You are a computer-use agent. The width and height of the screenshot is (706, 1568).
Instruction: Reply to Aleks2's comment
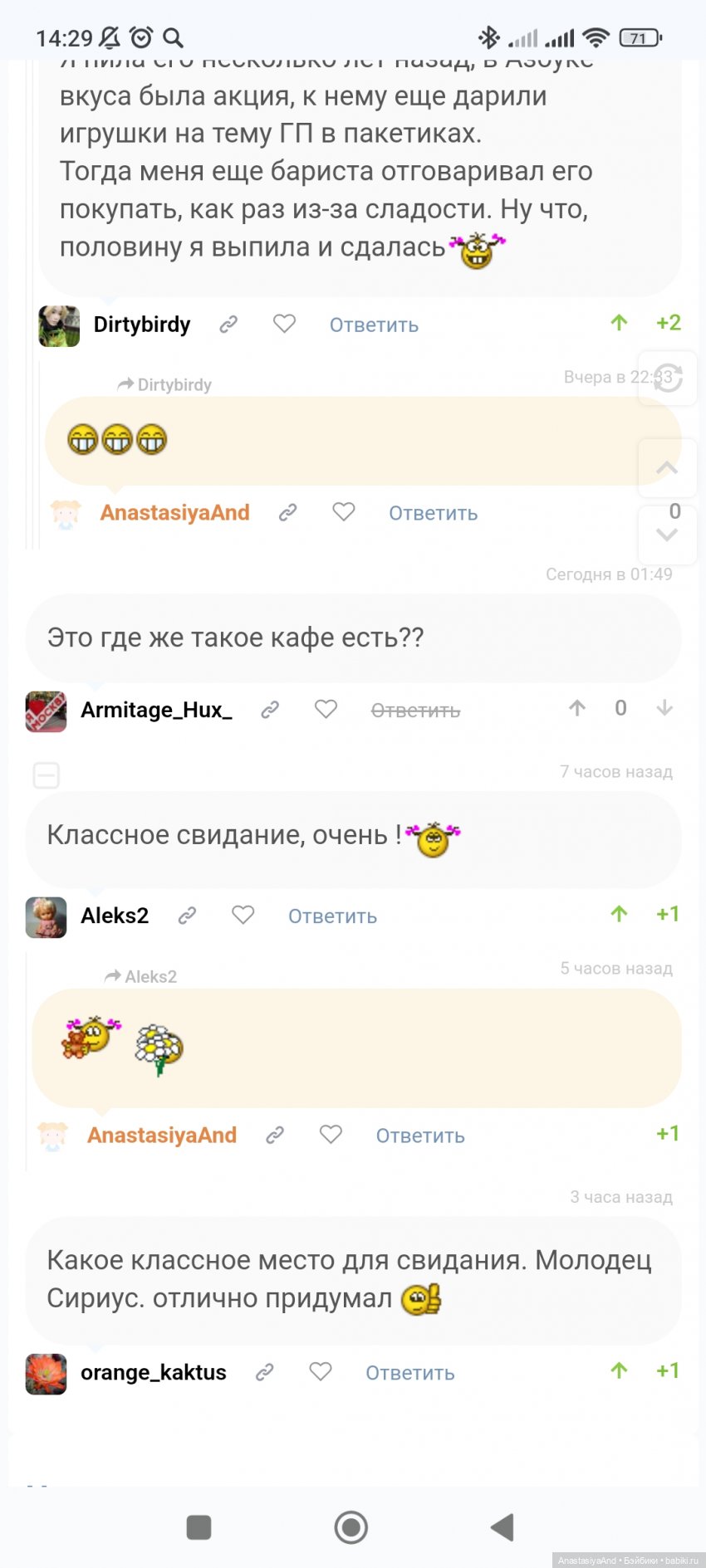(x=332, y=916)
